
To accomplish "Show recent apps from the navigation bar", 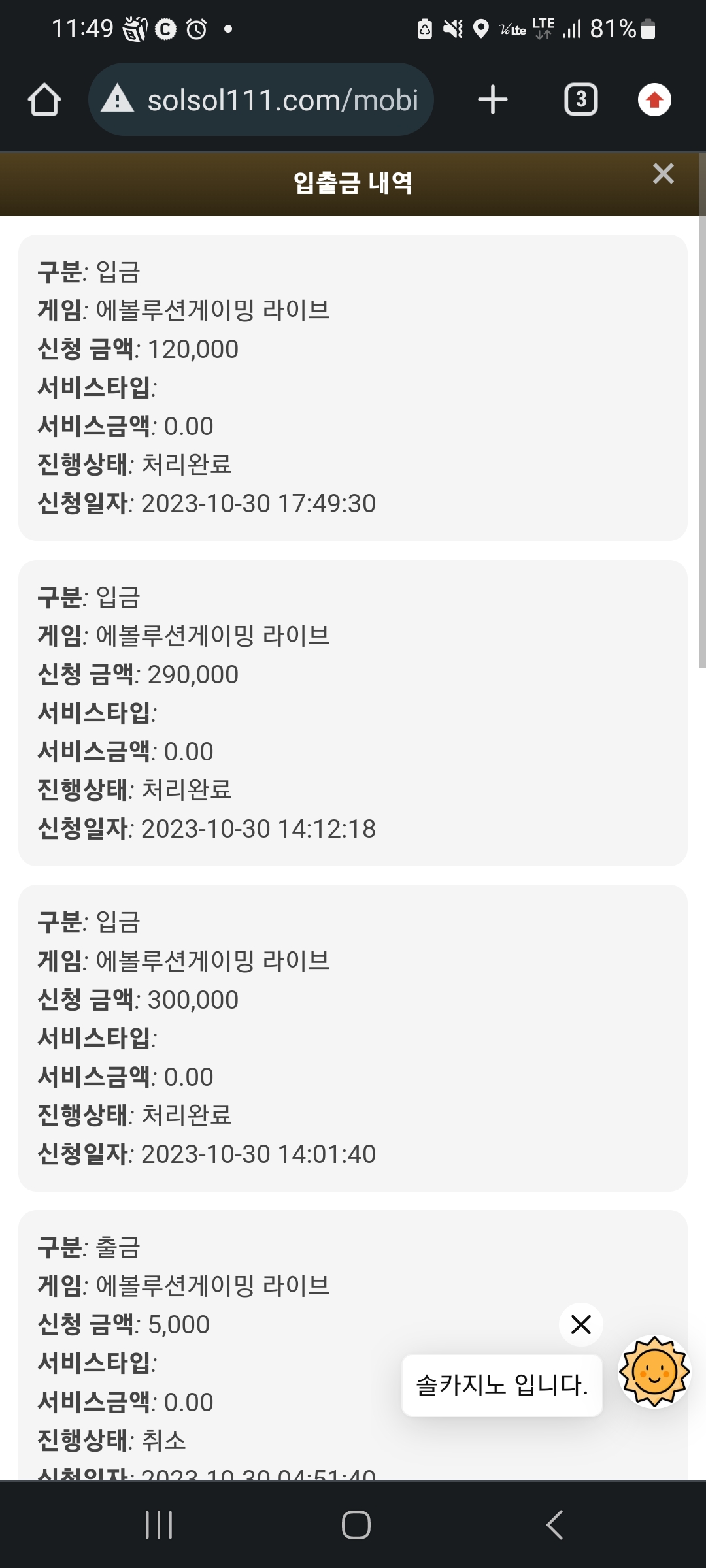I will pyautogui.click(x=159, y=1525).
